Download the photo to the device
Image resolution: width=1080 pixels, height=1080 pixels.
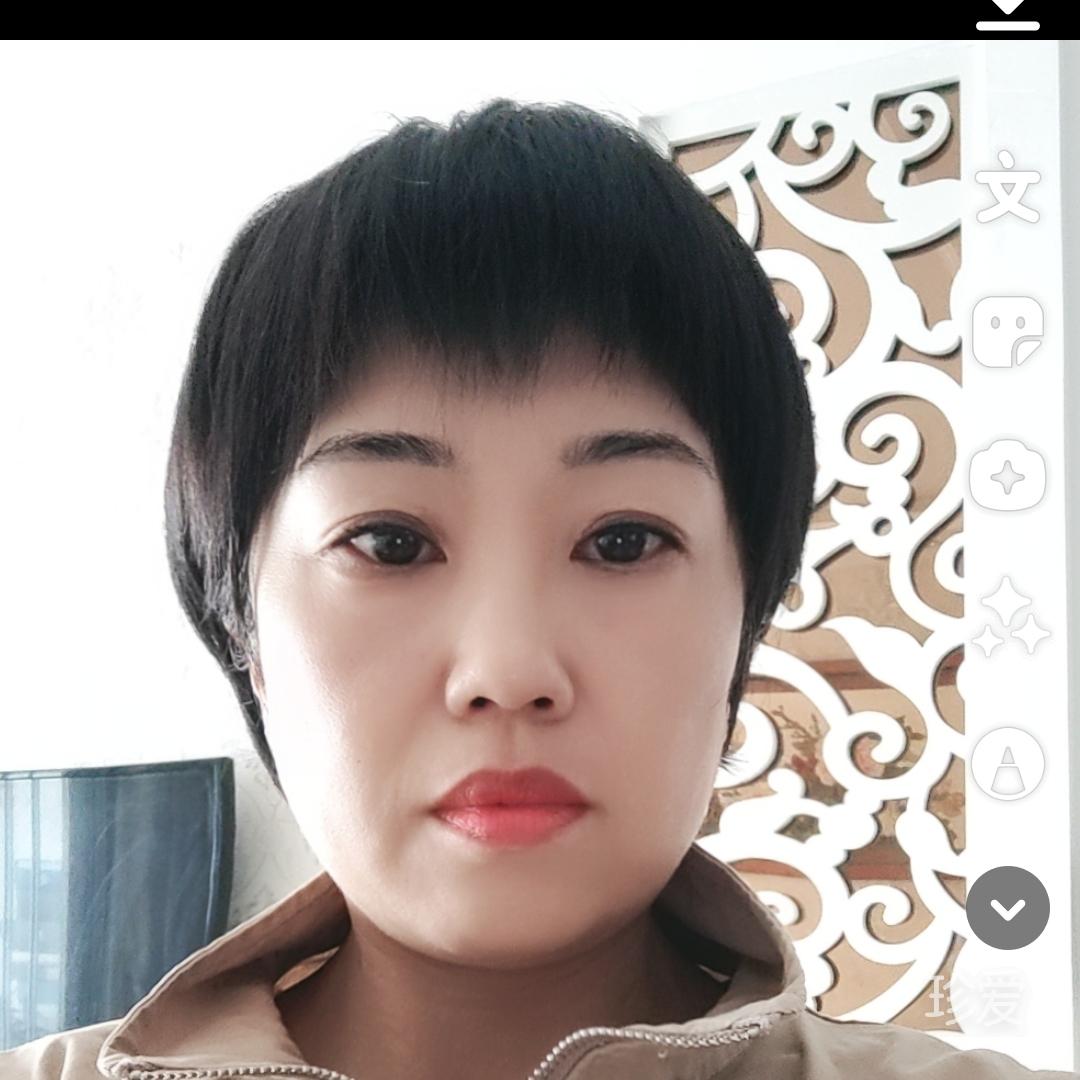tap(1007, 16)
